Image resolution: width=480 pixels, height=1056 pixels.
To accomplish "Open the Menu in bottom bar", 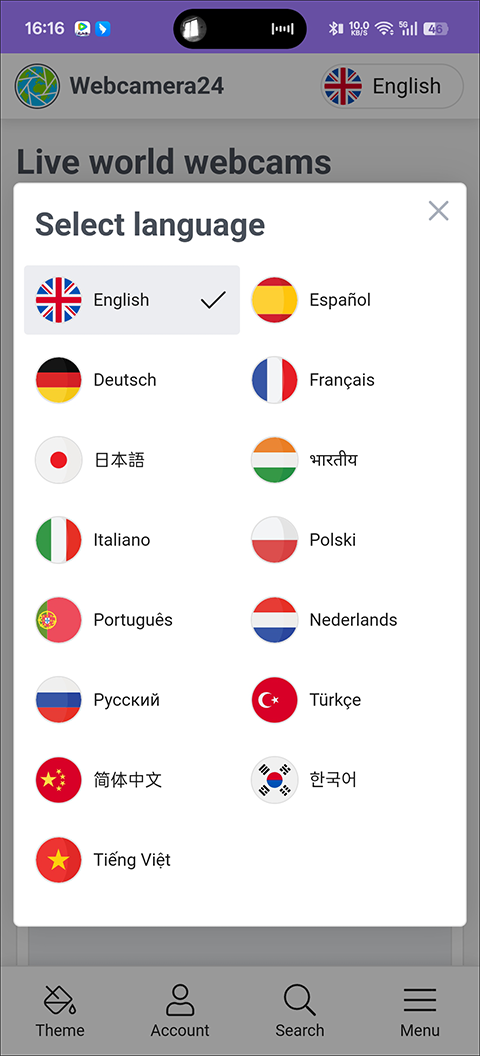I will point(420,1011).
